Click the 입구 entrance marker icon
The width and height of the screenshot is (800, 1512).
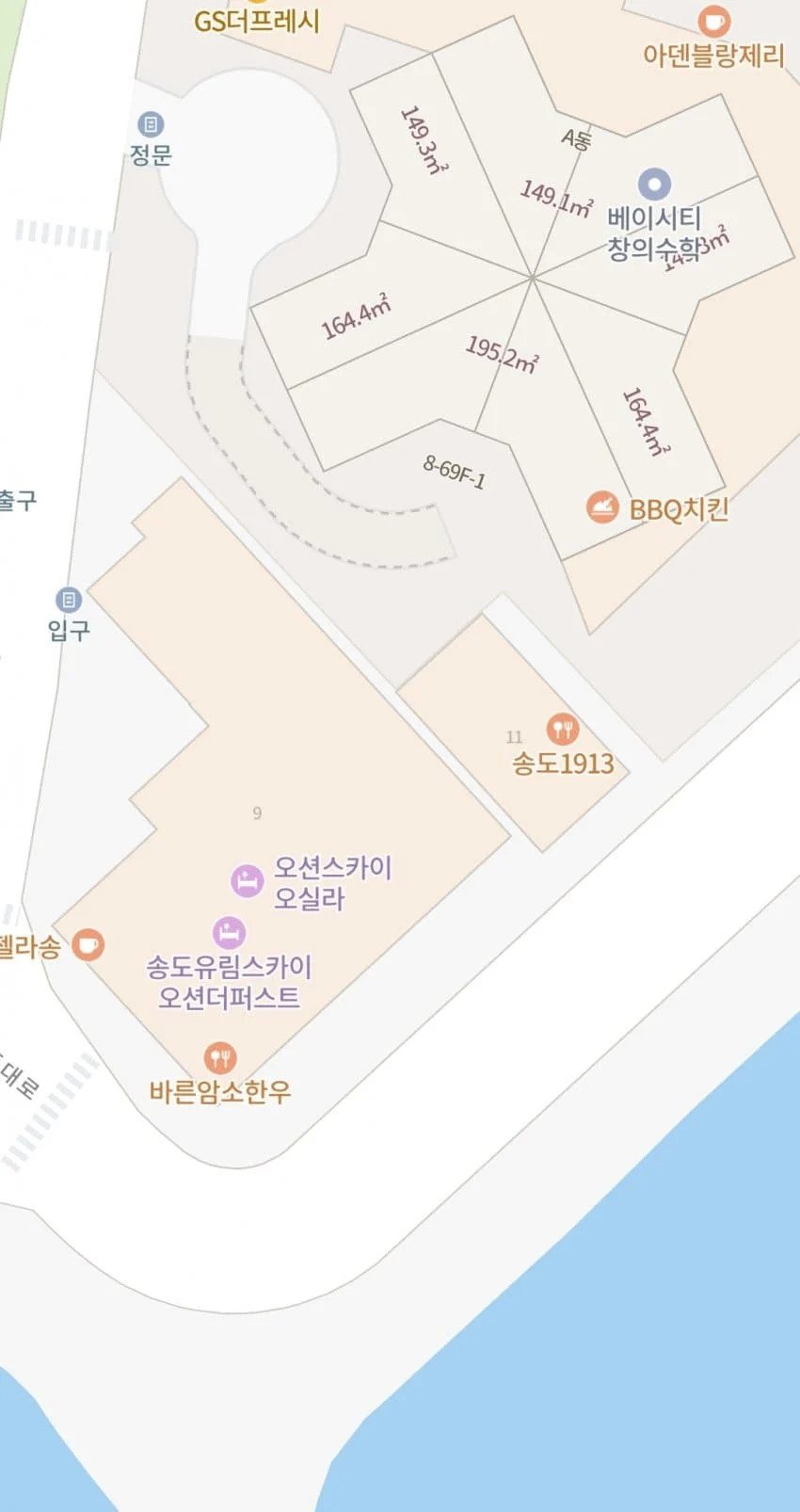click(x=70, y=601)
